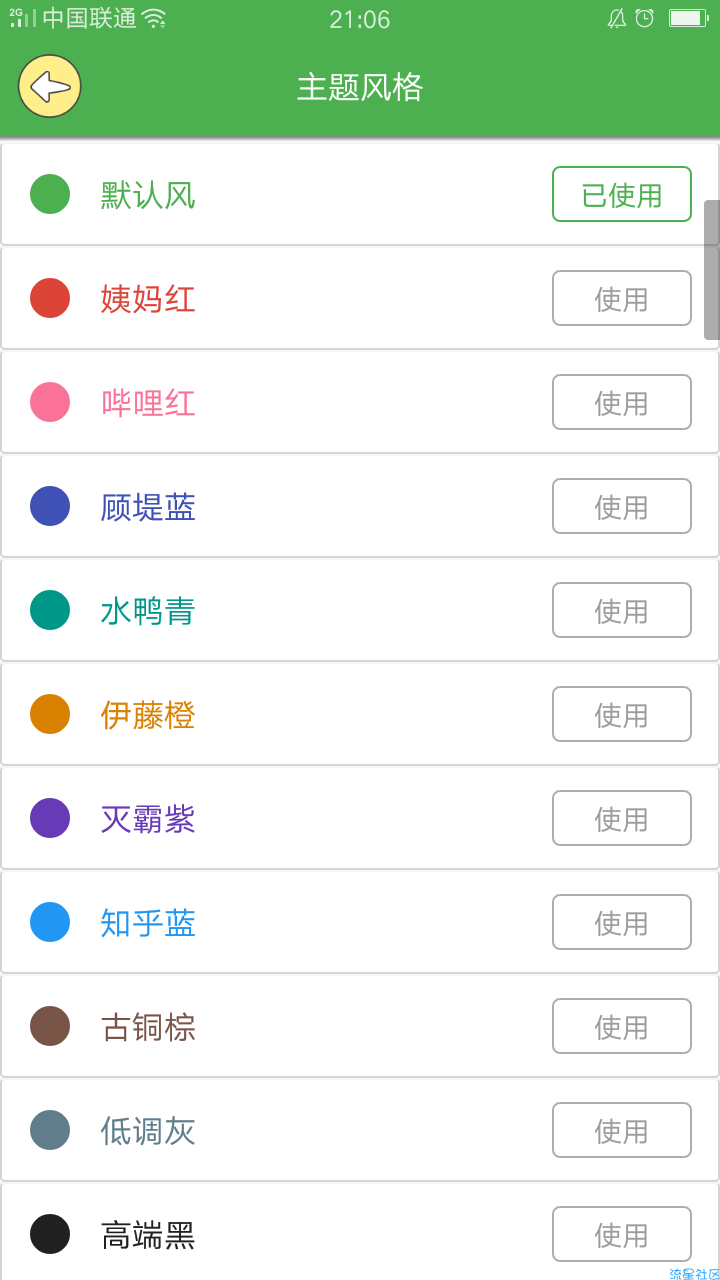Apply the 低调灰 theme
Screen dimensions: 720x1280
[x=622, y=1130]
